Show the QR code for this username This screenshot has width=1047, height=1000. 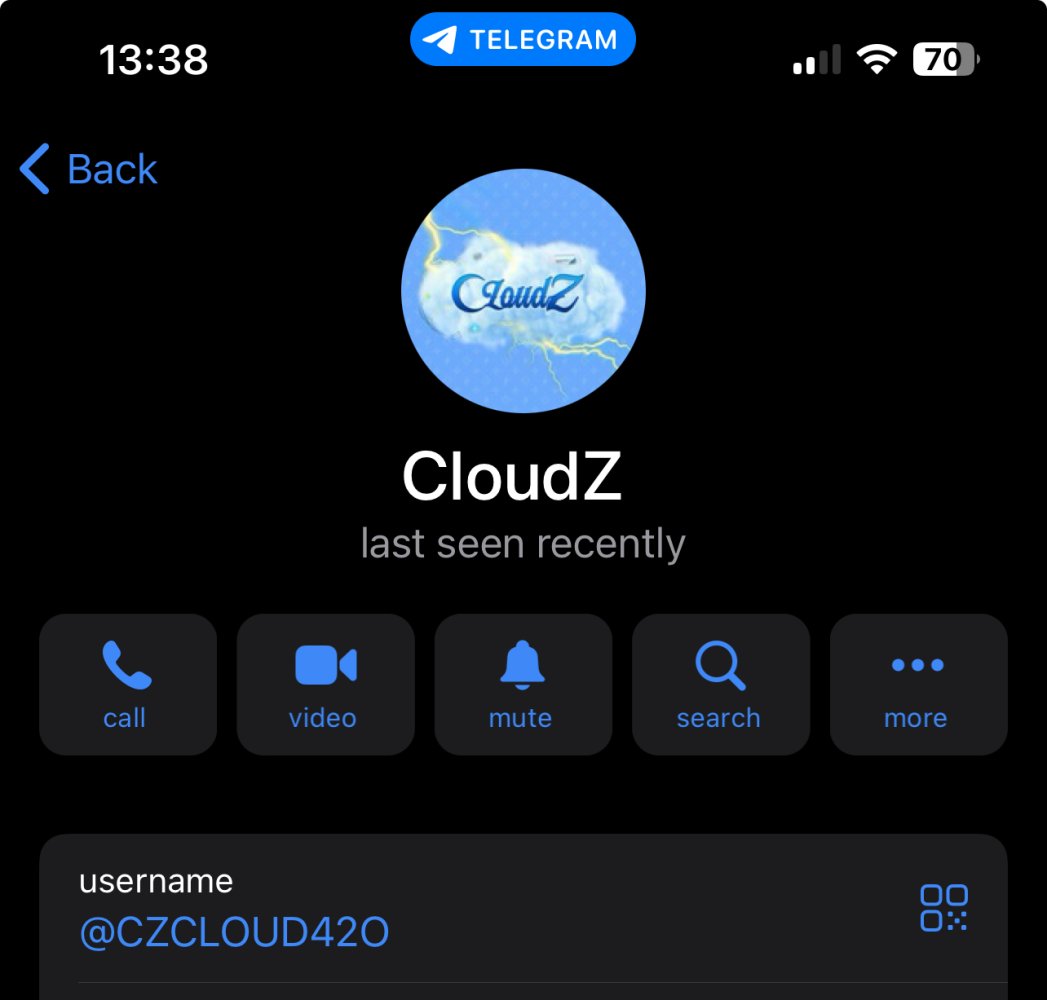tap(943, 908)
